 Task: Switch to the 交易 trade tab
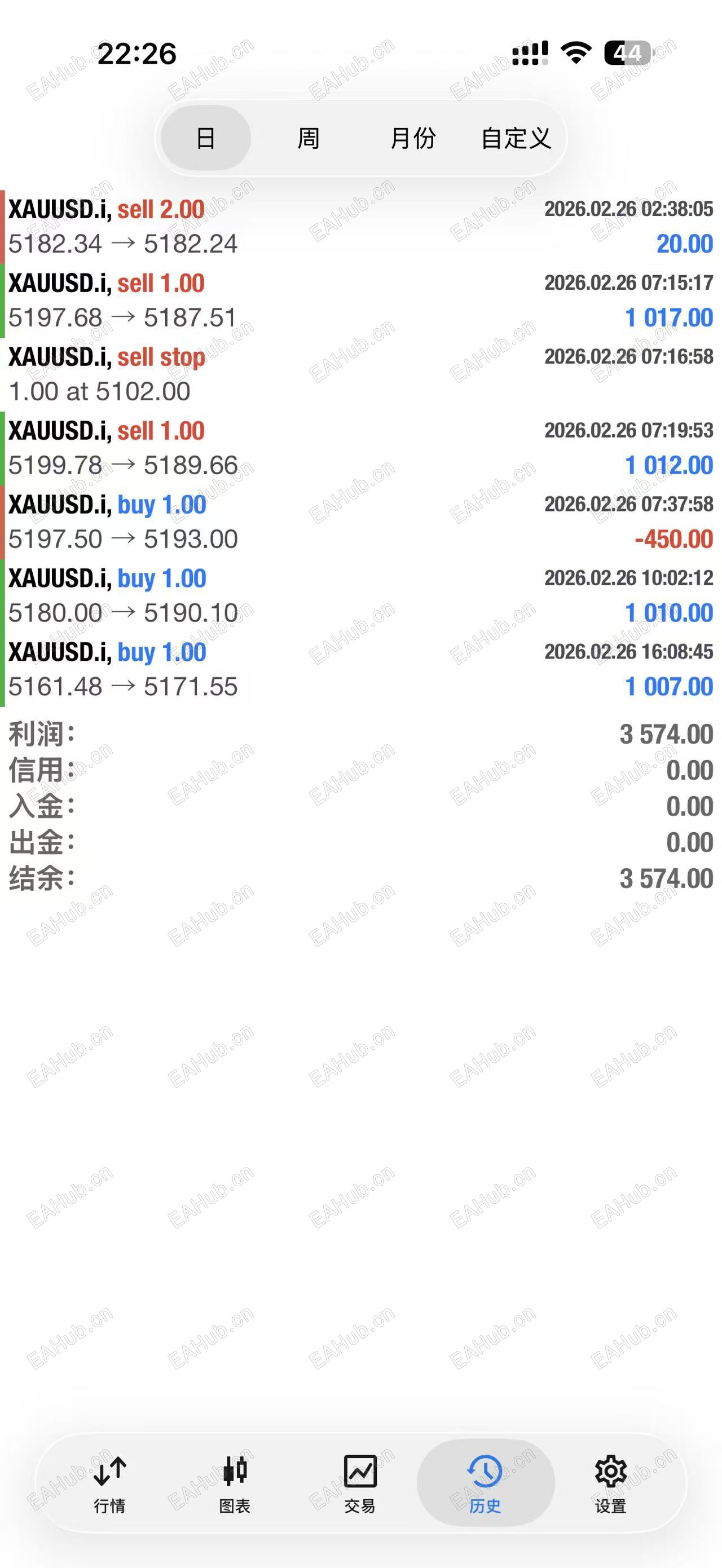coord(360,1484)
